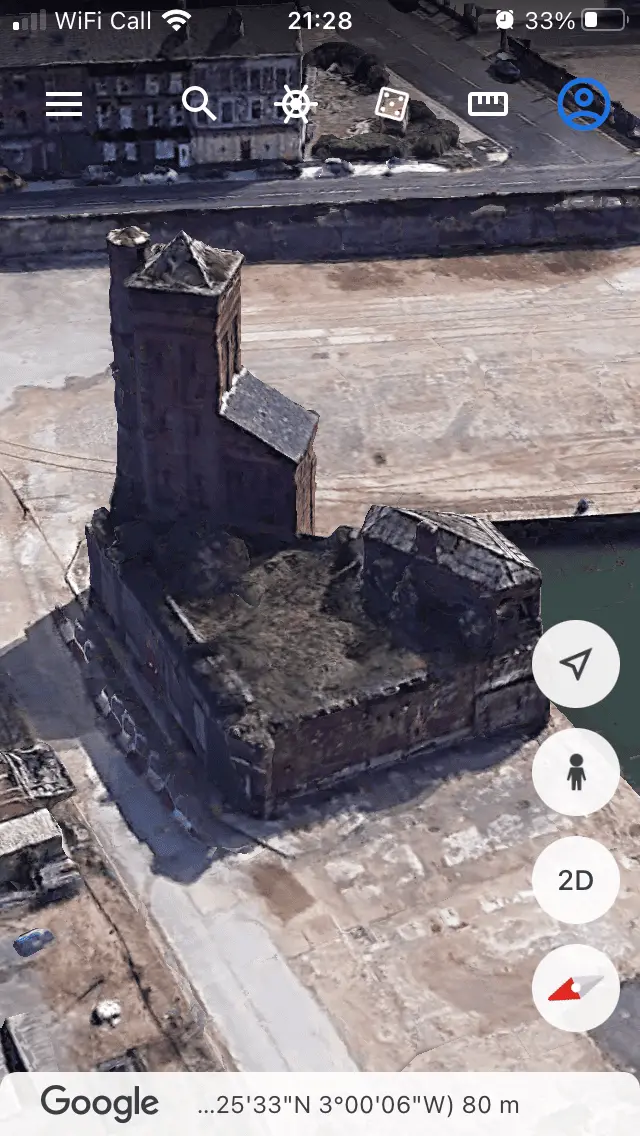This screenshot has height=1136, width=640.
Task: Fly to my current location
Action: coord(576,664)
